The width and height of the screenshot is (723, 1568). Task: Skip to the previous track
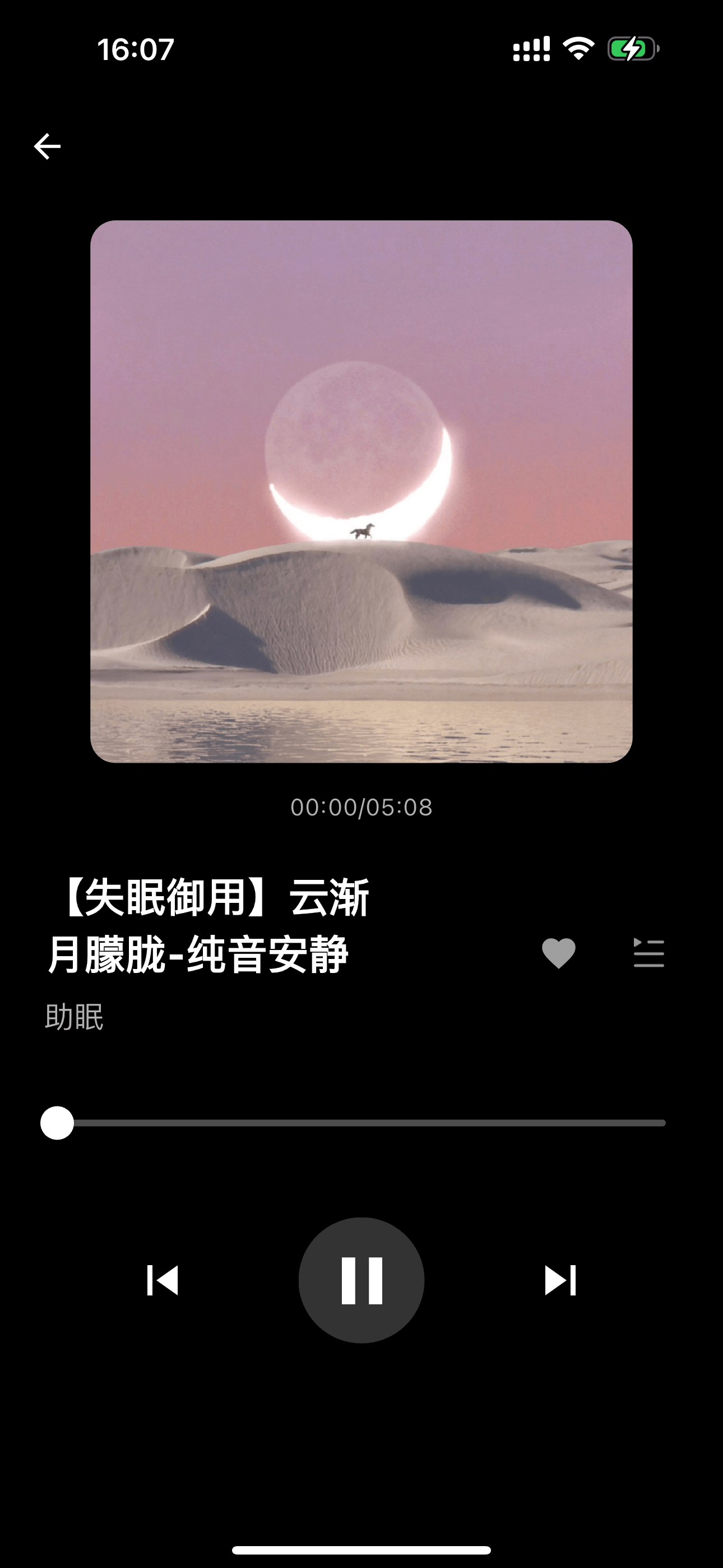[x=163, y=1280]
